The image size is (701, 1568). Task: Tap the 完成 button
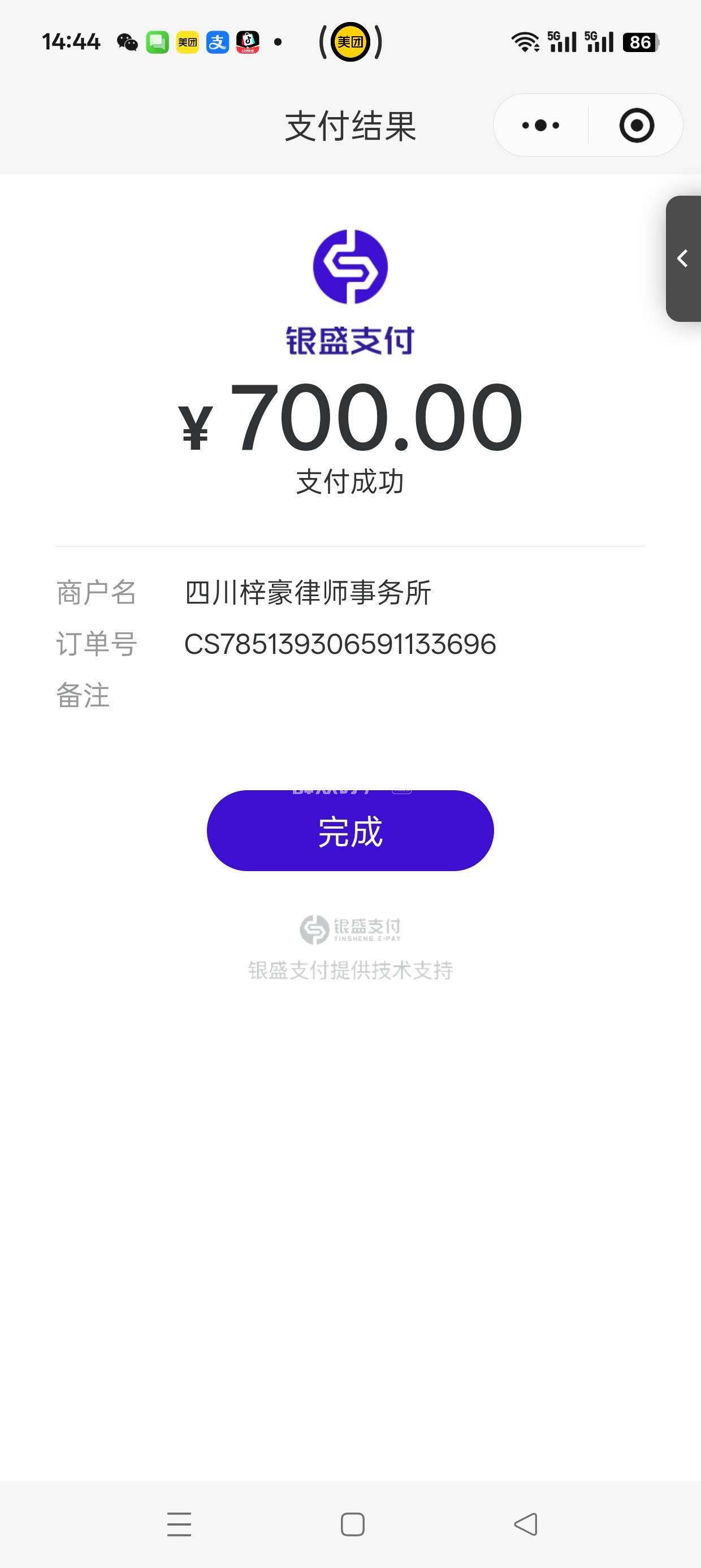coord(350,830)
